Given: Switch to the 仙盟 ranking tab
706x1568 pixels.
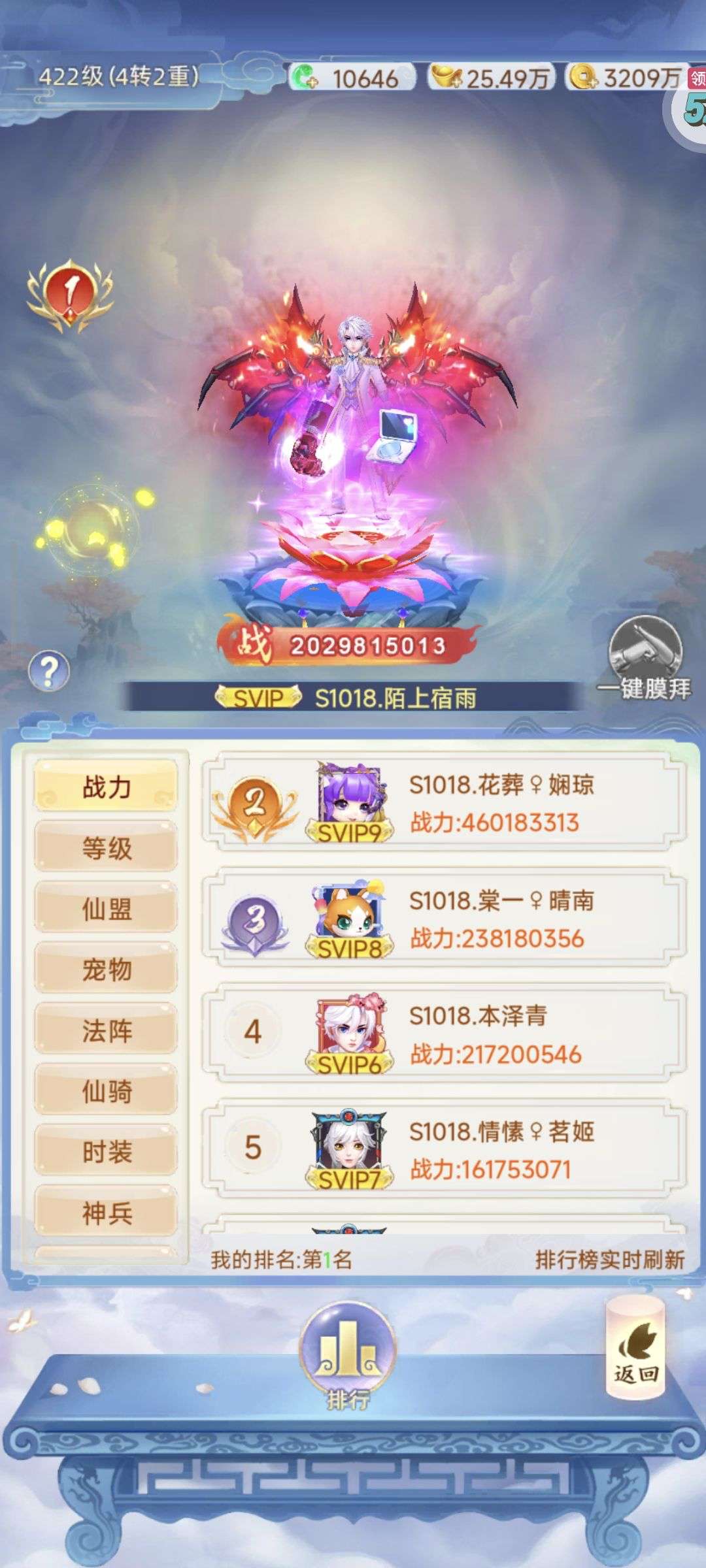Looking at the screenshot, I should [106, 909].
